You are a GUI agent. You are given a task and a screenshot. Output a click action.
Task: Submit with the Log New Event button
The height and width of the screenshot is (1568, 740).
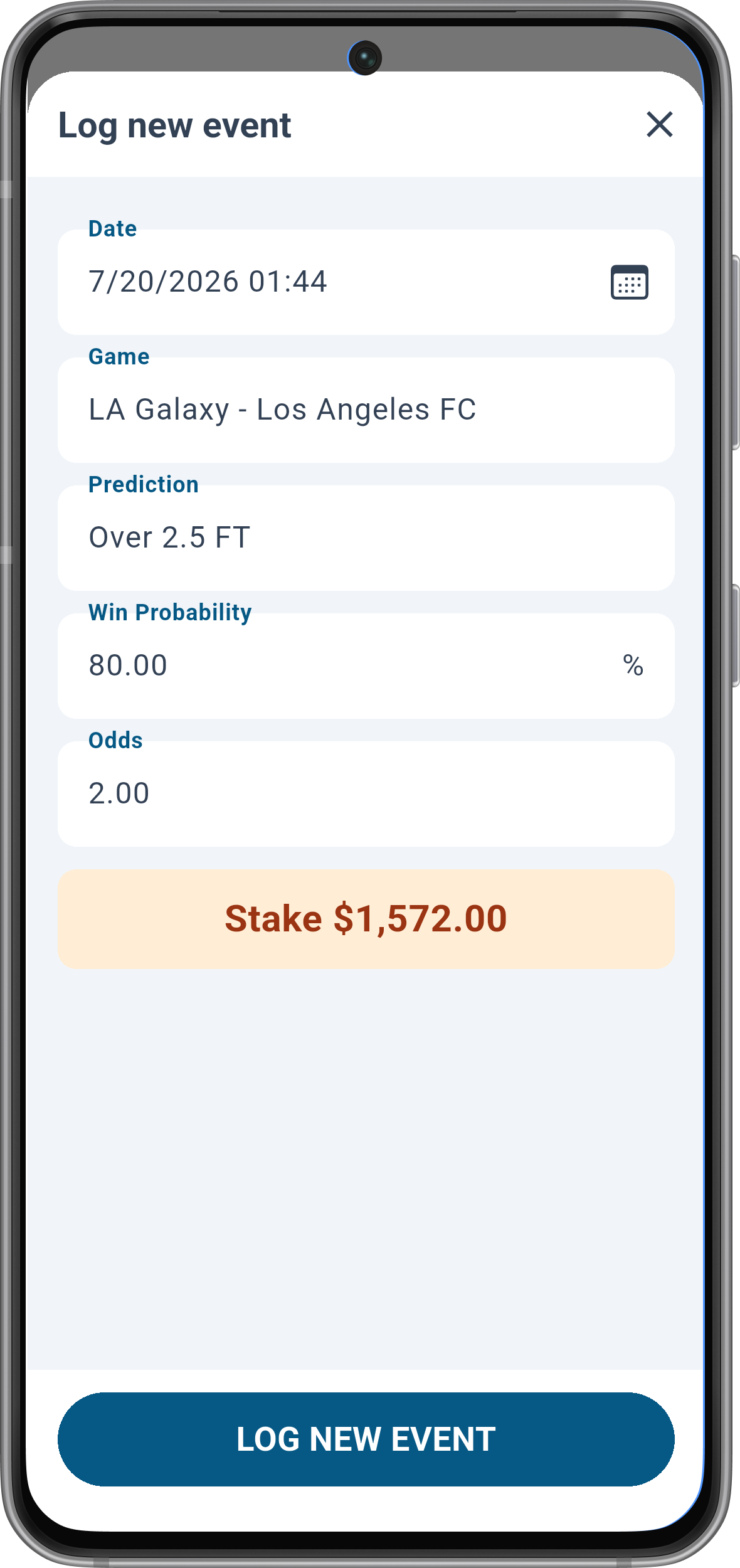click(x=366, y=1439)
